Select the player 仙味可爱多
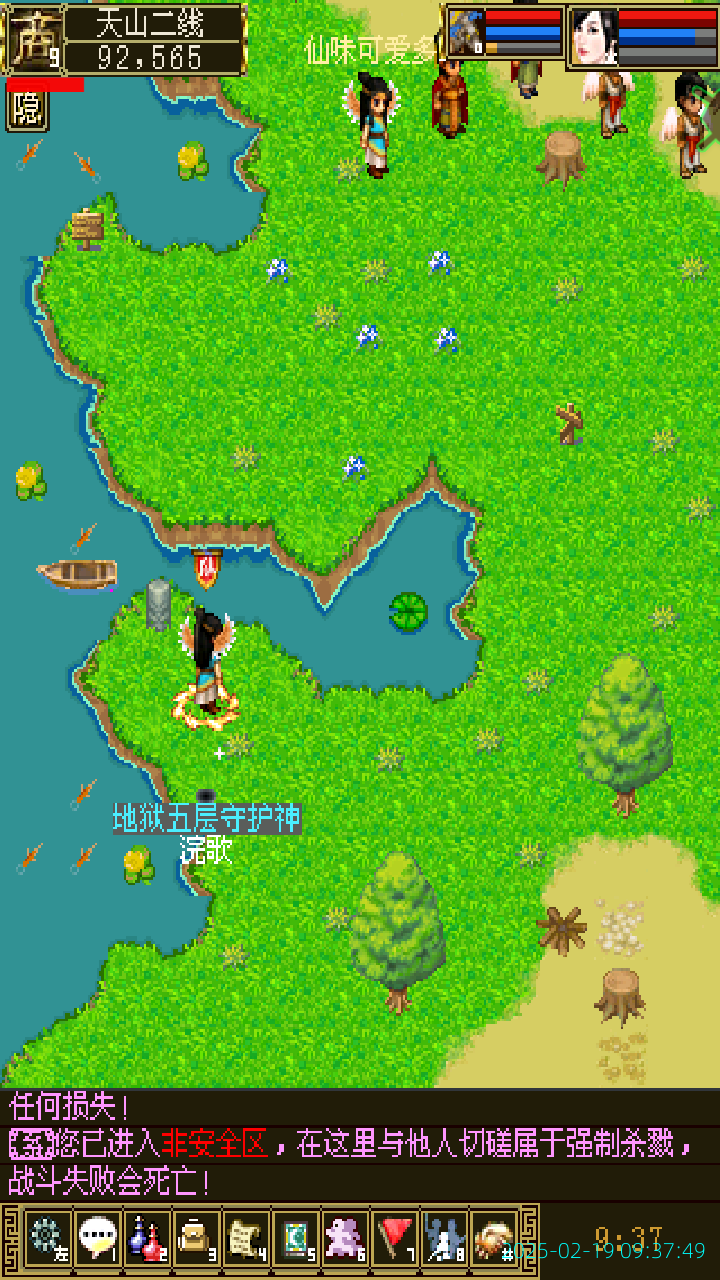 374,125
